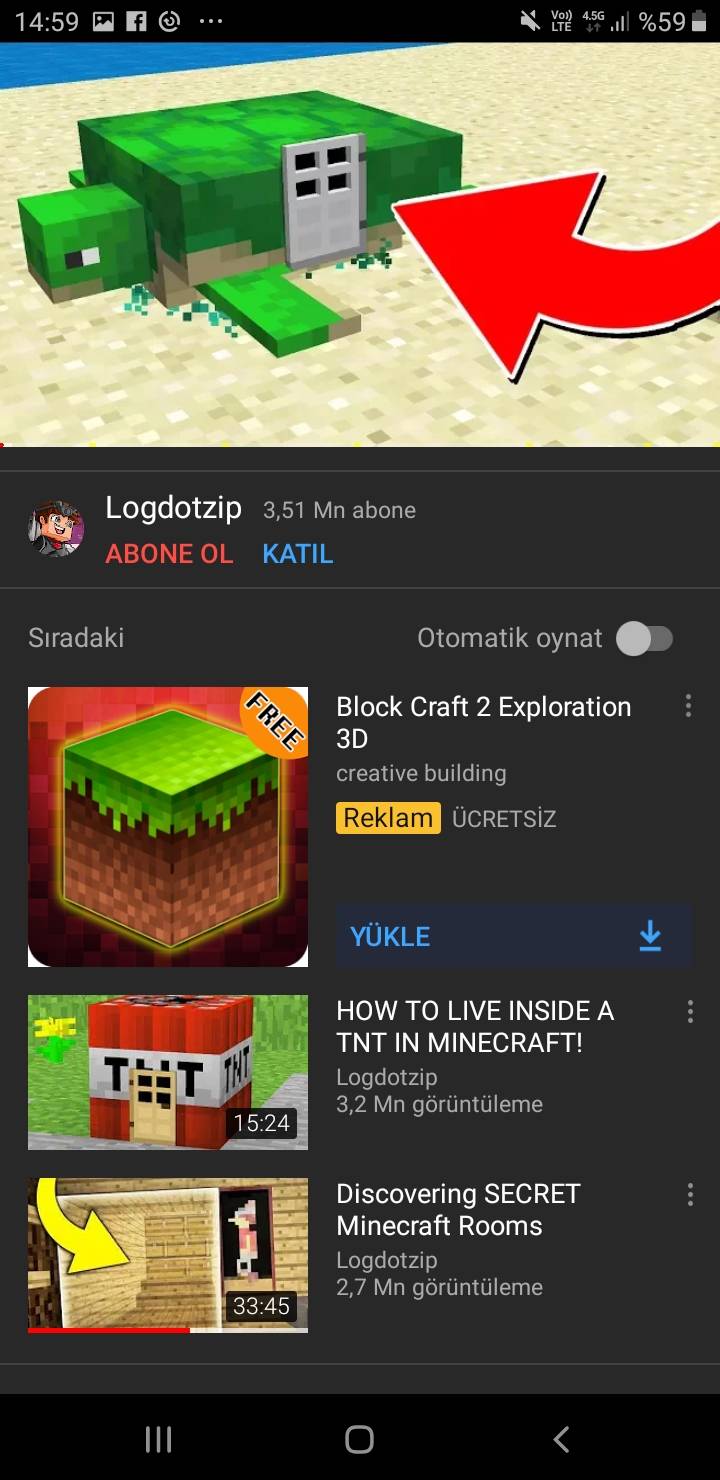The width and height of the screenshot is (720, 1480).
Task: Install the app with YÜKLE
Action: coord(514,936)
